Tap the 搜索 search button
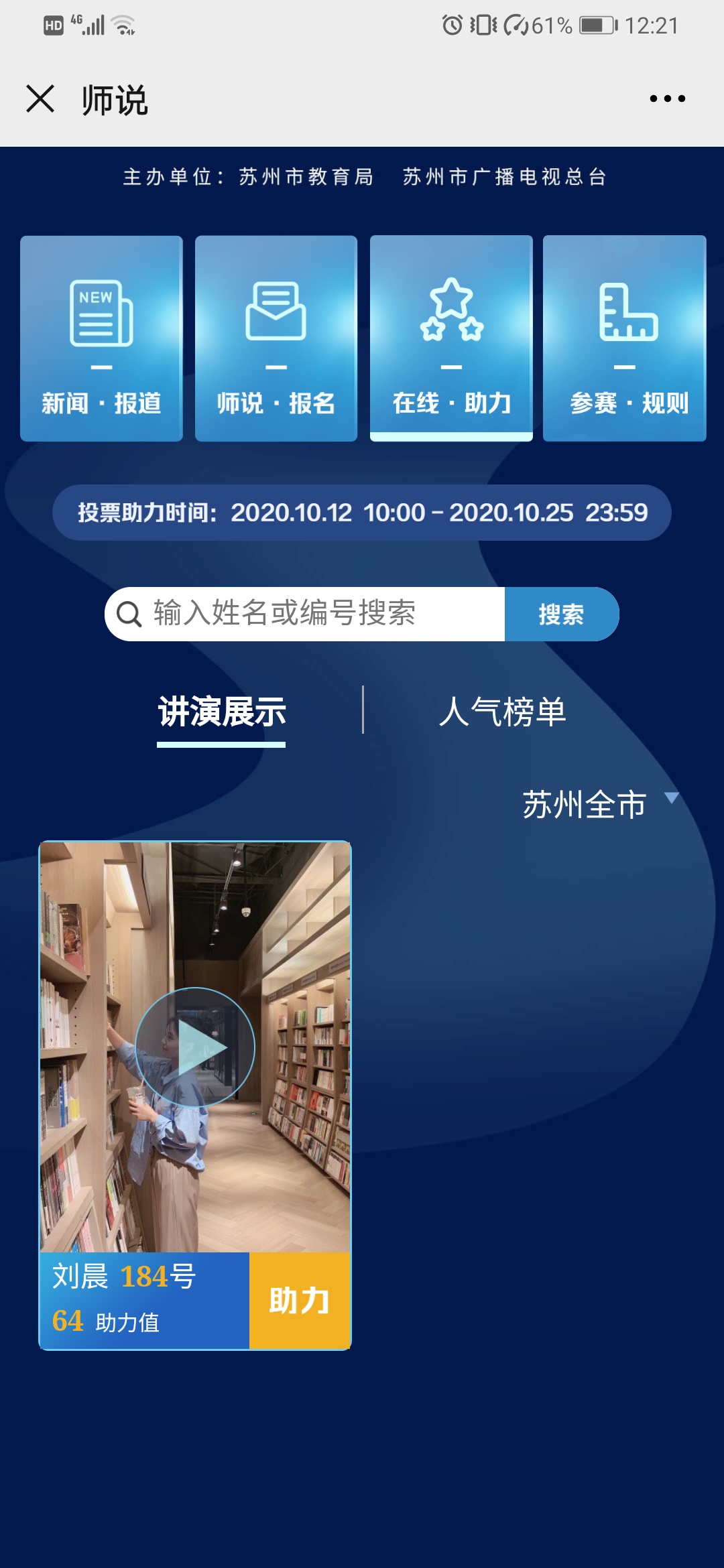This screenshot has width=724, height=1568. coord(561,614)
